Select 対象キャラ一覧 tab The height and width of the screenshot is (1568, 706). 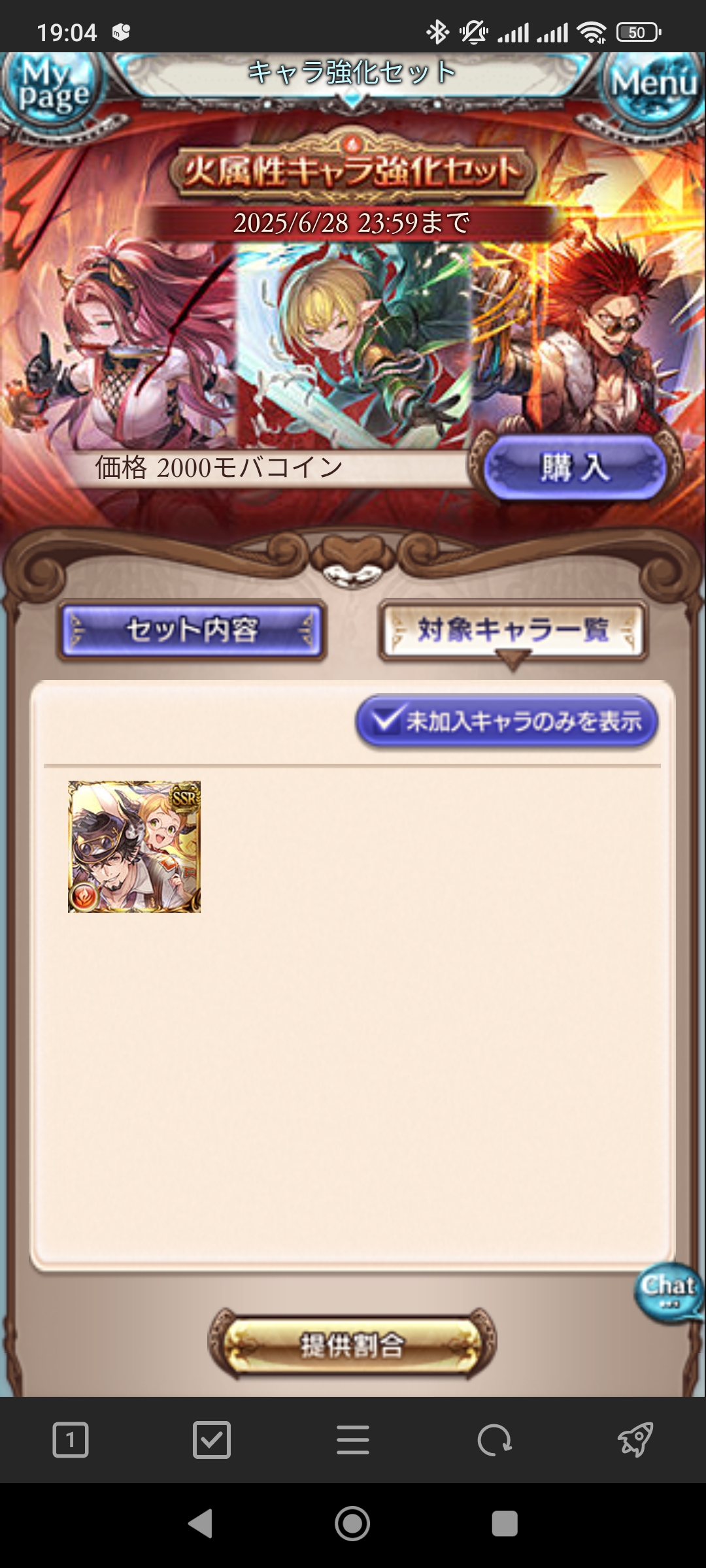click(513, 630)
